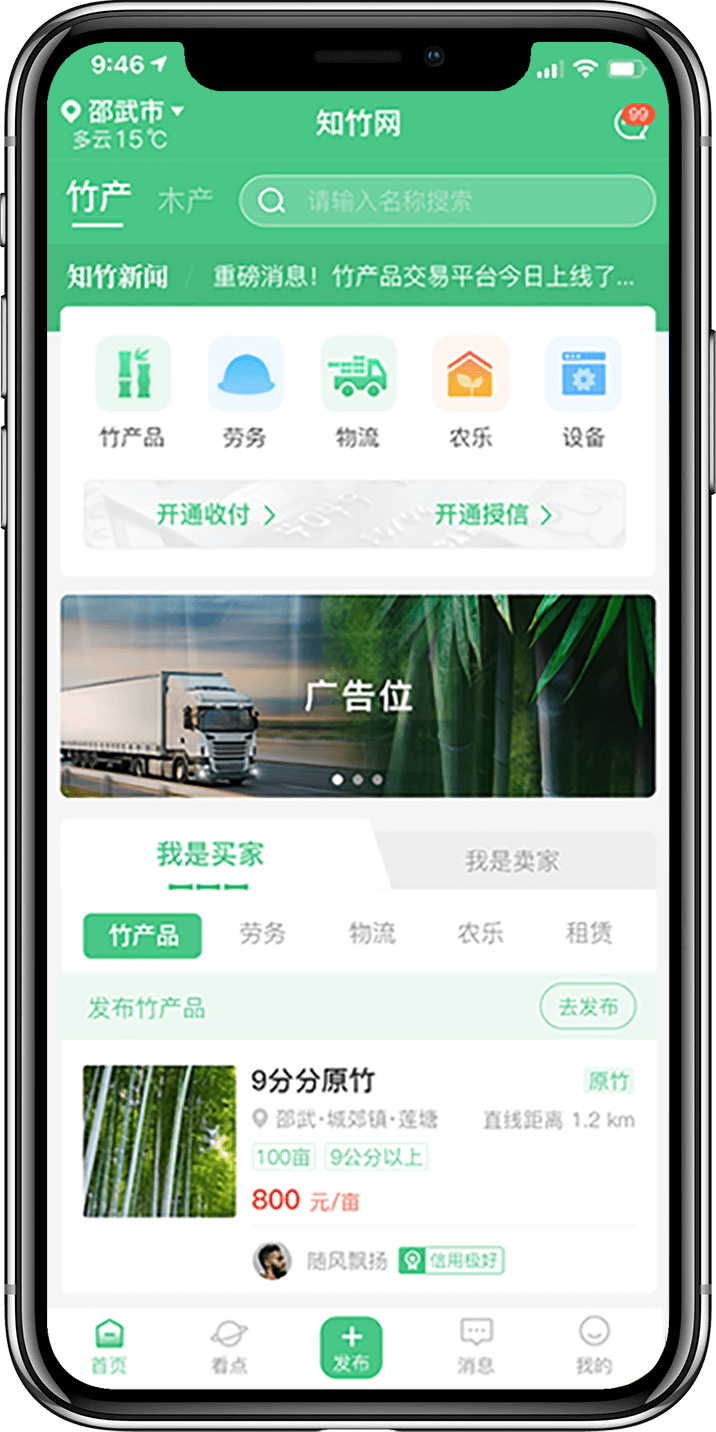Open the 邵武市 city dropdown
716x1432 pixels.
point(124,111)
